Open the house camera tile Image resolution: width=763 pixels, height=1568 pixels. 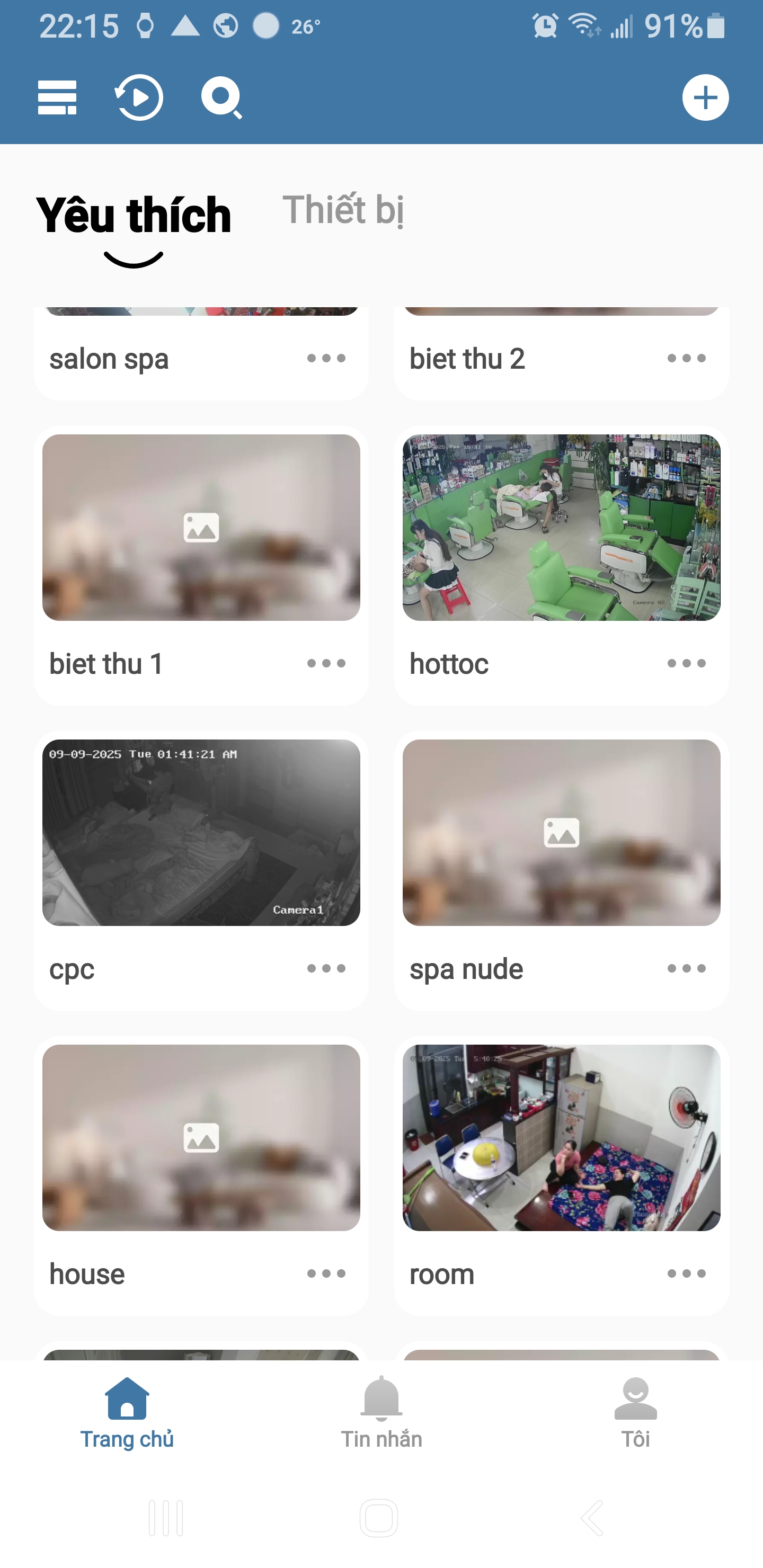pos(201,1137)
